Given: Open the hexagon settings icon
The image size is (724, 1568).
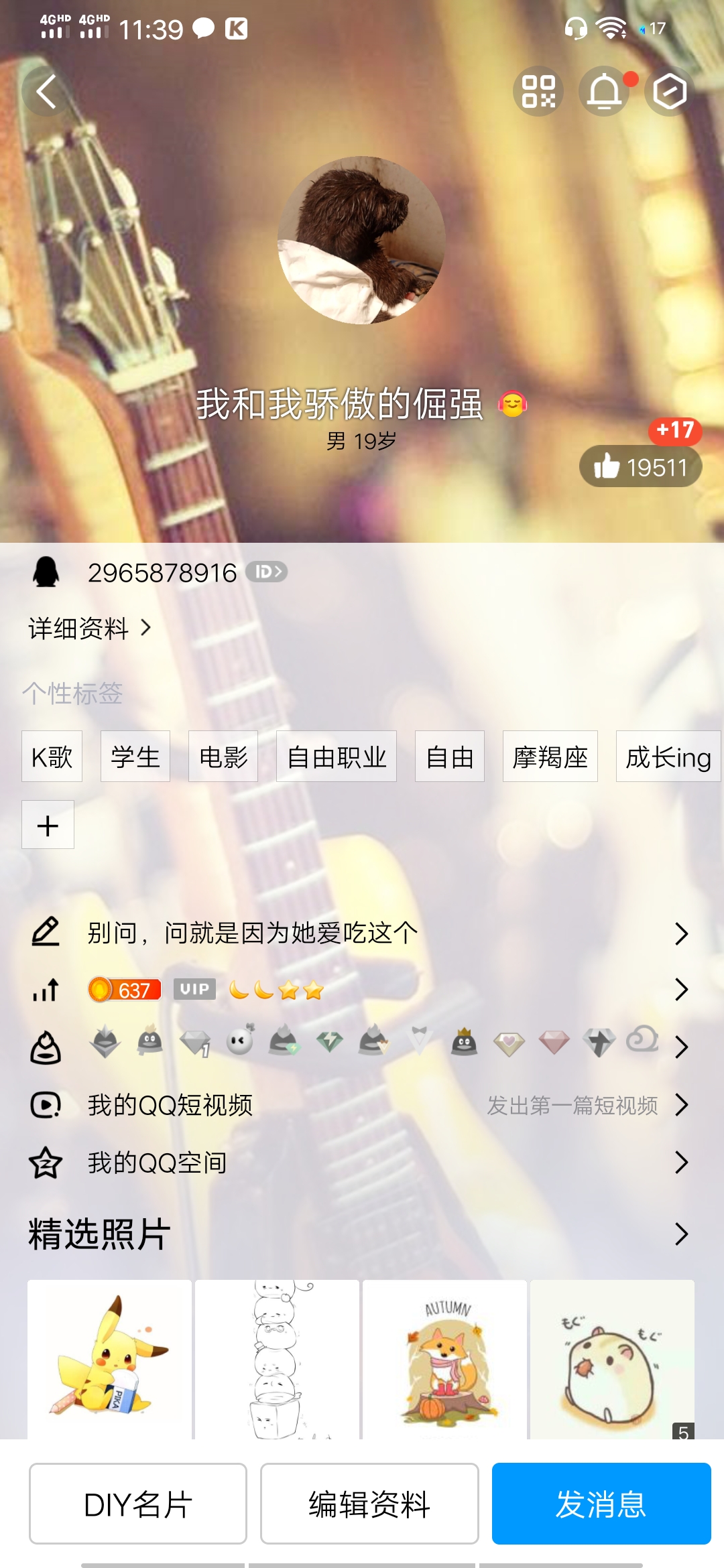Looking at the screenshot, I should [670, 91].
